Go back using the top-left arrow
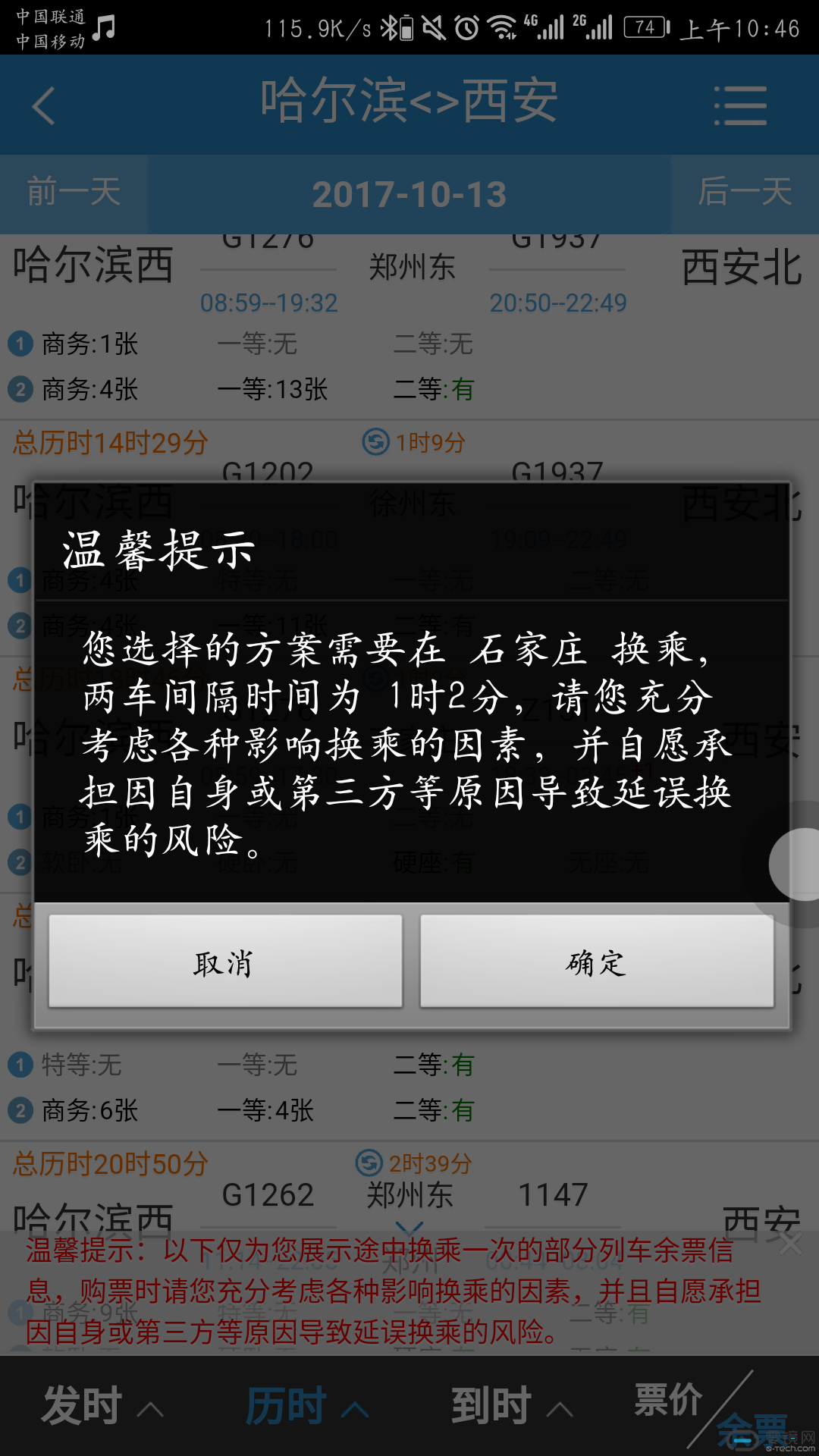 click(45, 105)
